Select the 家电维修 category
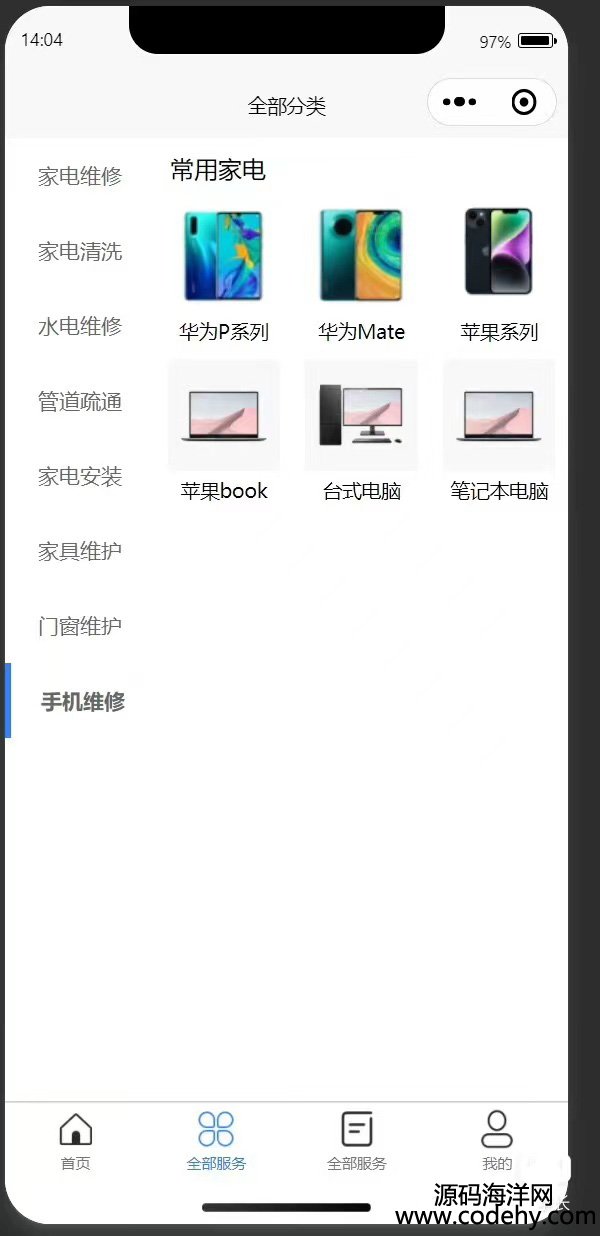 (80, 177)
